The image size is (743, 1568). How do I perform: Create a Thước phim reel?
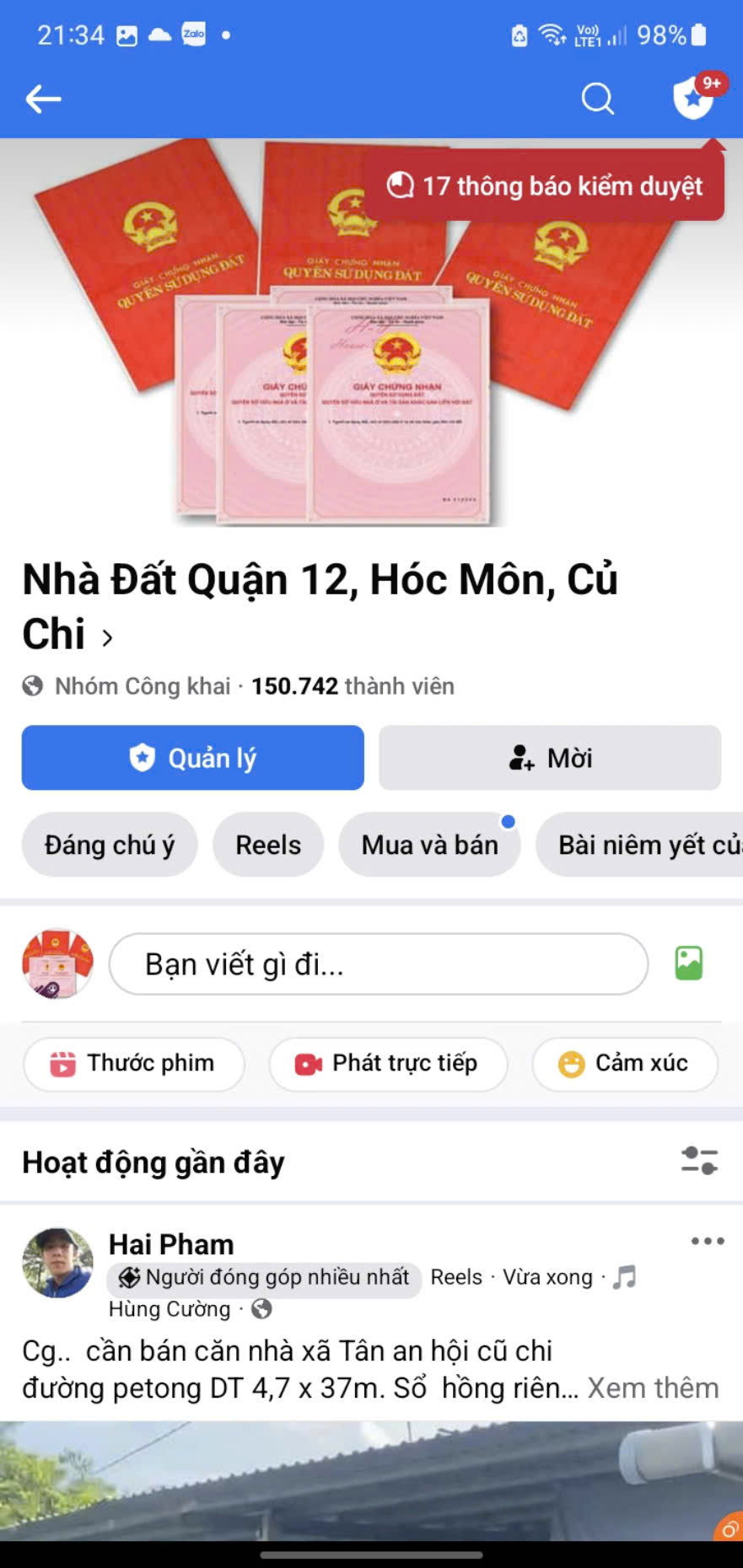pos(134,1063)
